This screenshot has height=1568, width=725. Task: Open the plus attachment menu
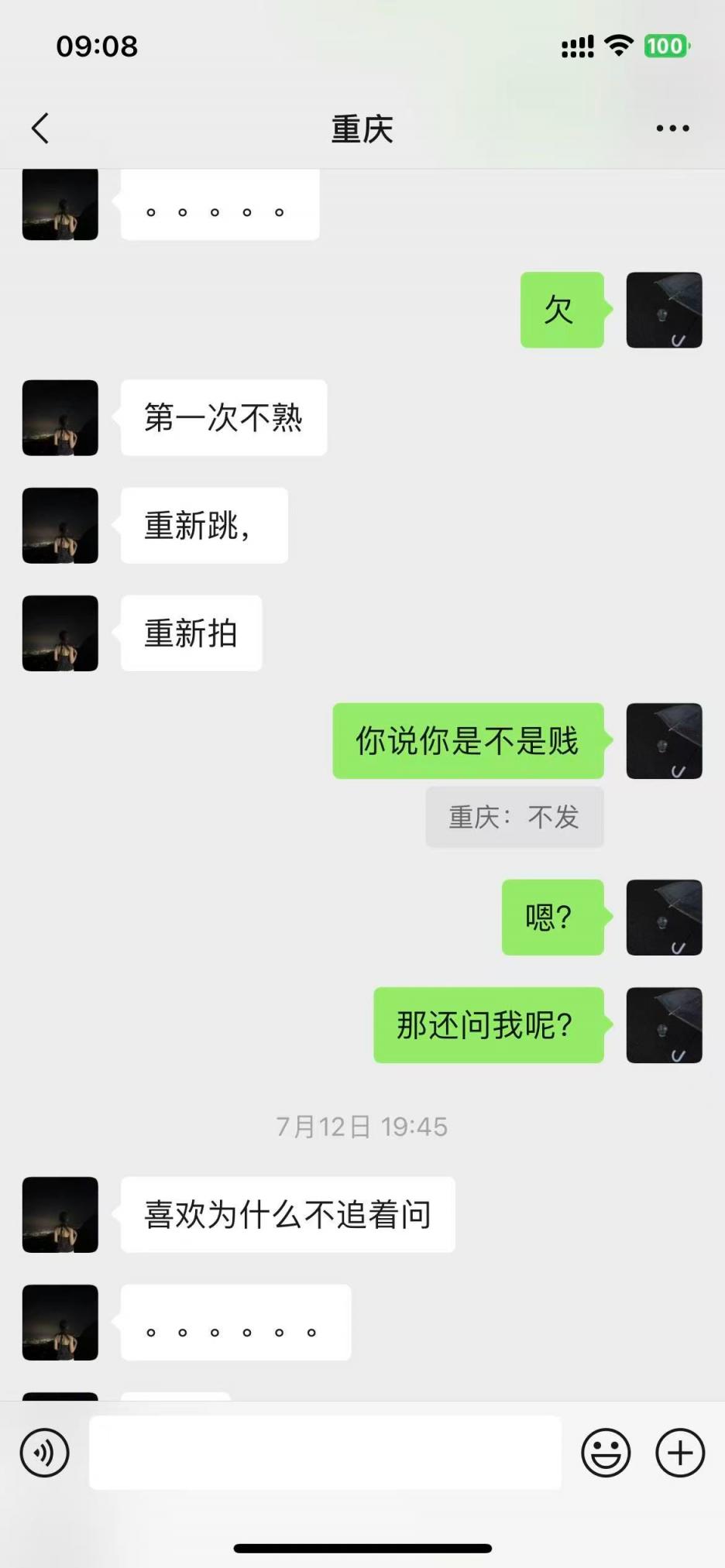pyautogui.click(x=680, y=1453)
